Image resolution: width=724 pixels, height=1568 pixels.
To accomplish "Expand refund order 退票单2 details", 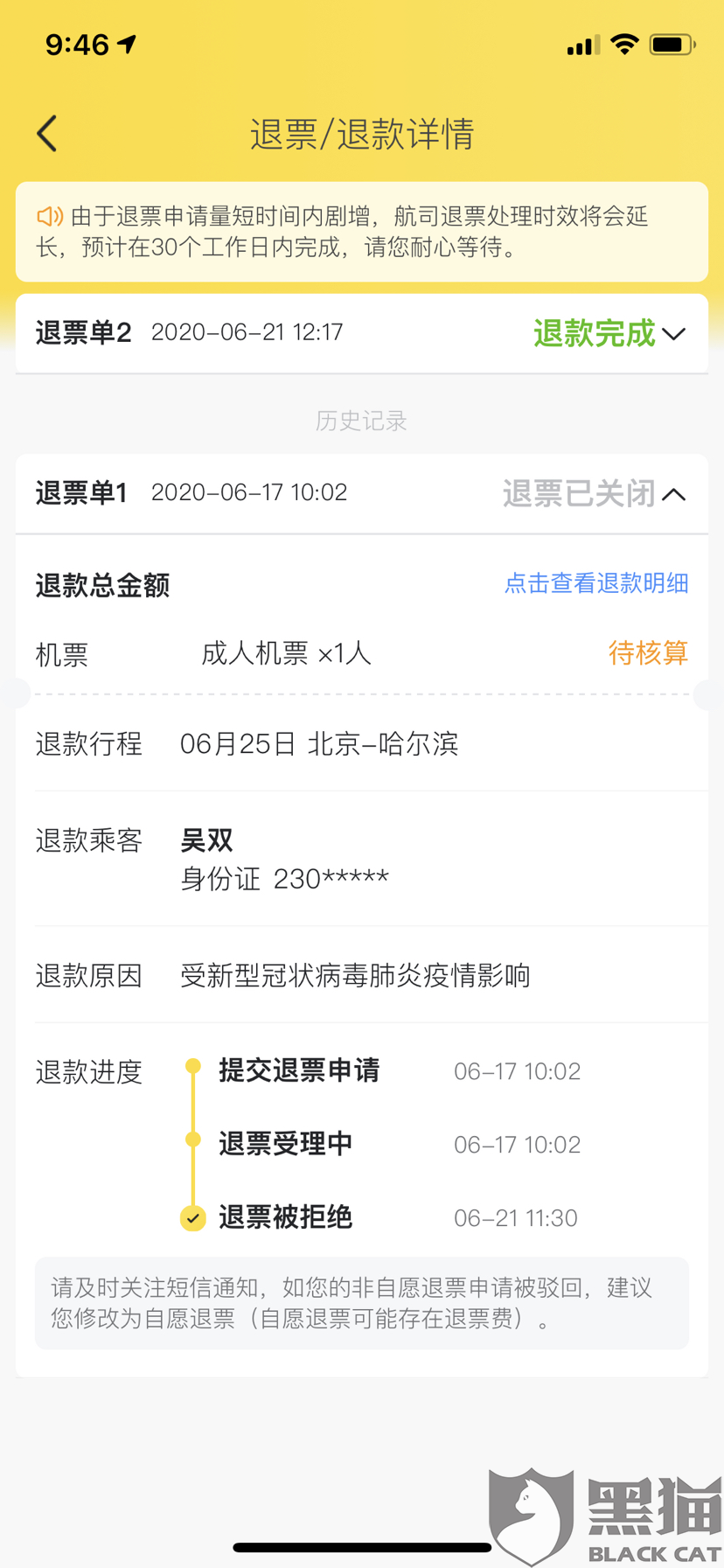I will pyautogui.click(x=673, y=334).
